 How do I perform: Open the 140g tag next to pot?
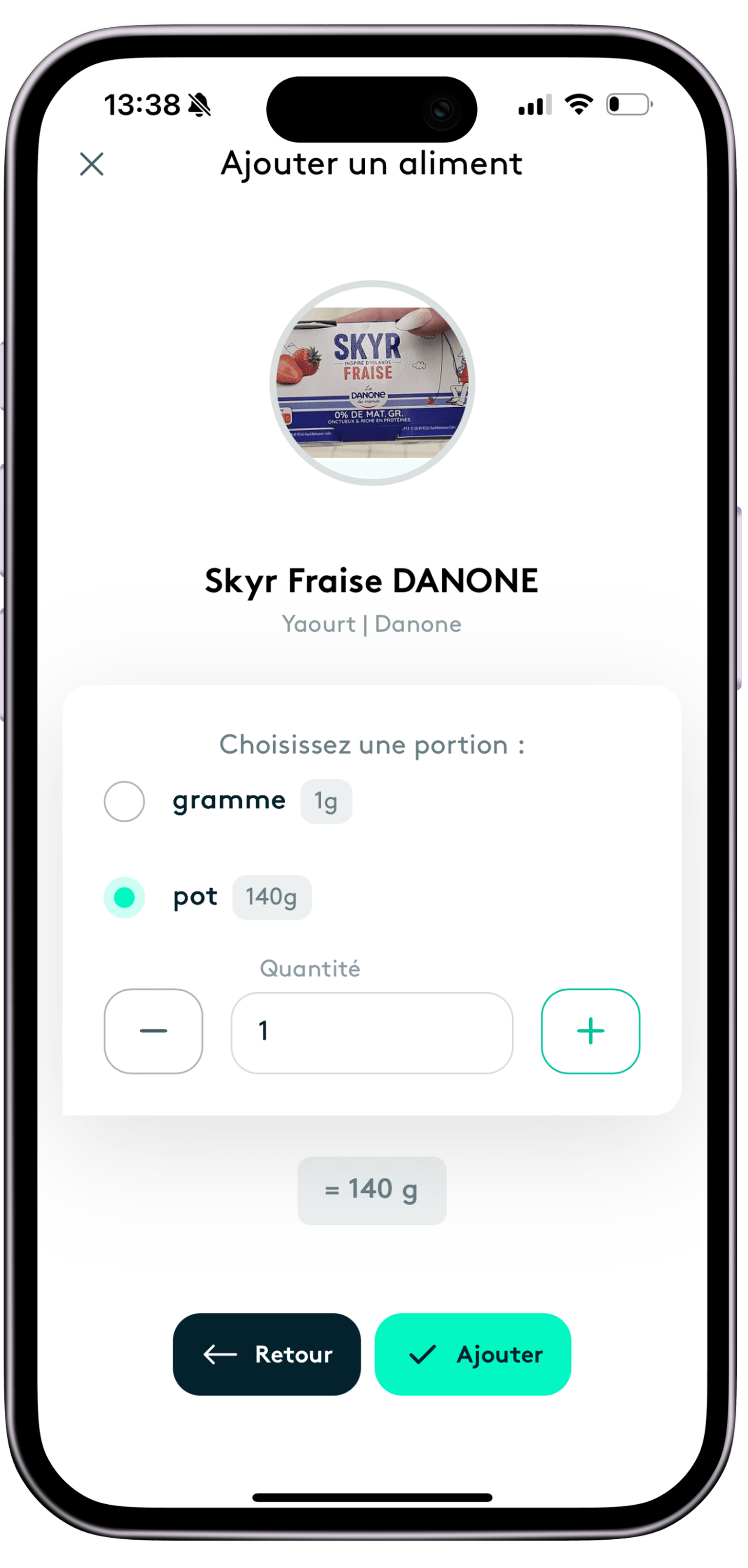271,897
